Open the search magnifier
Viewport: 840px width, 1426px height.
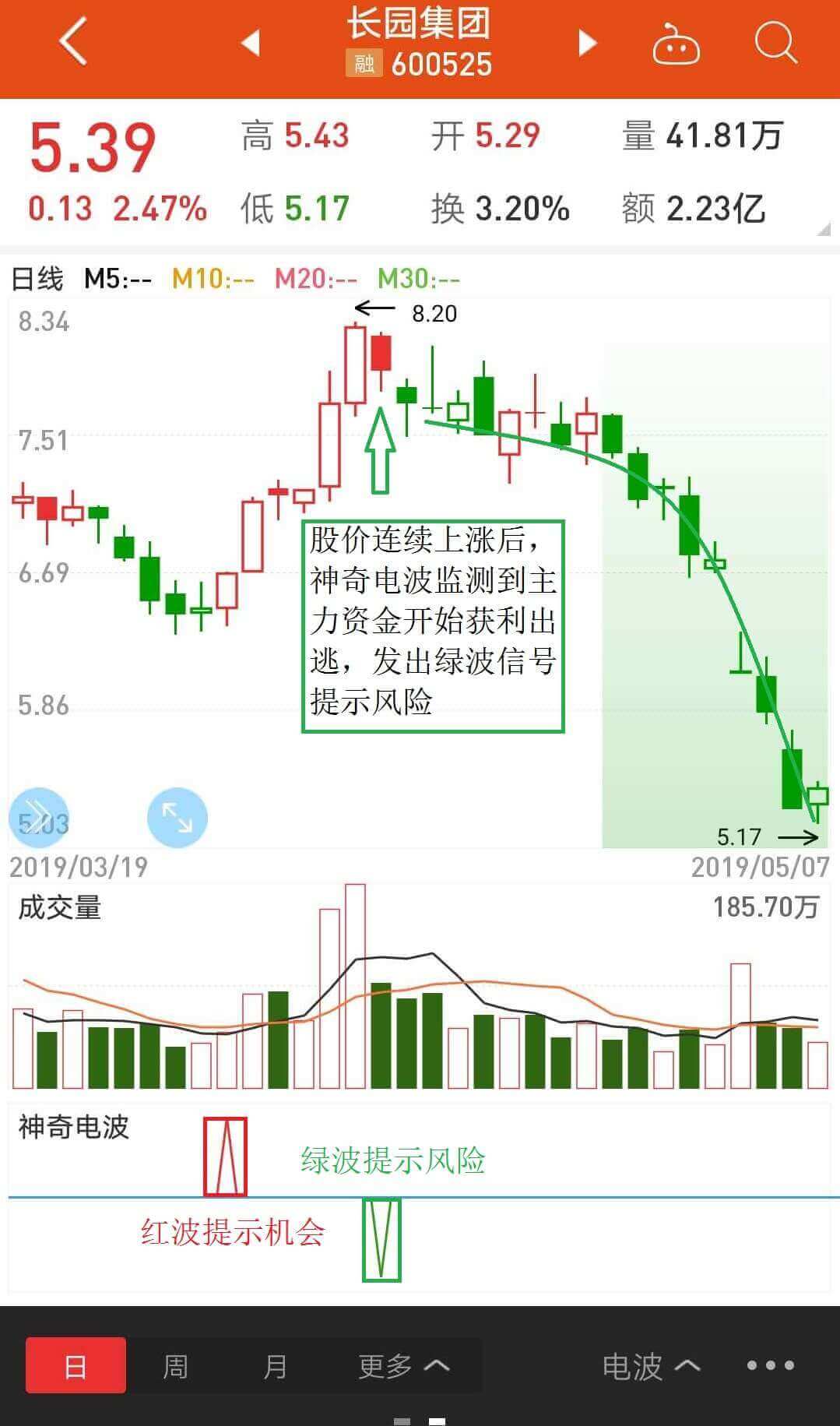775,42
